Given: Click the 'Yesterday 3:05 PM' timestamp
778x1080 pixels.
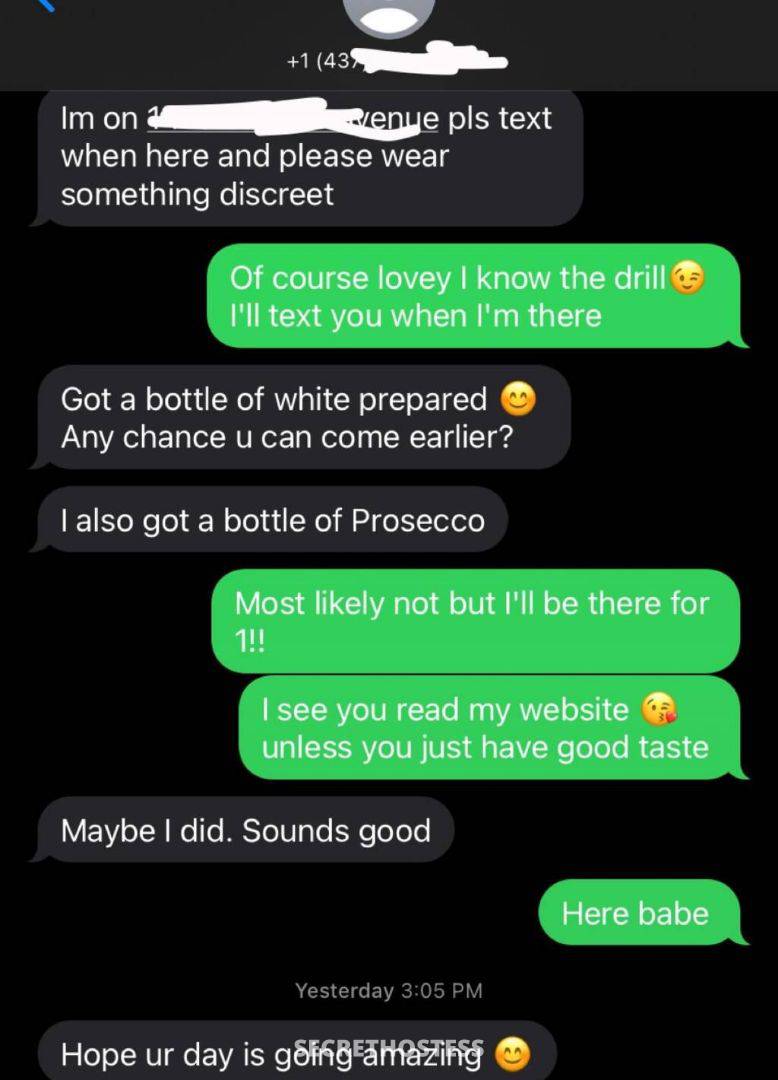Looking at the screenshot, I should [388, 992].
